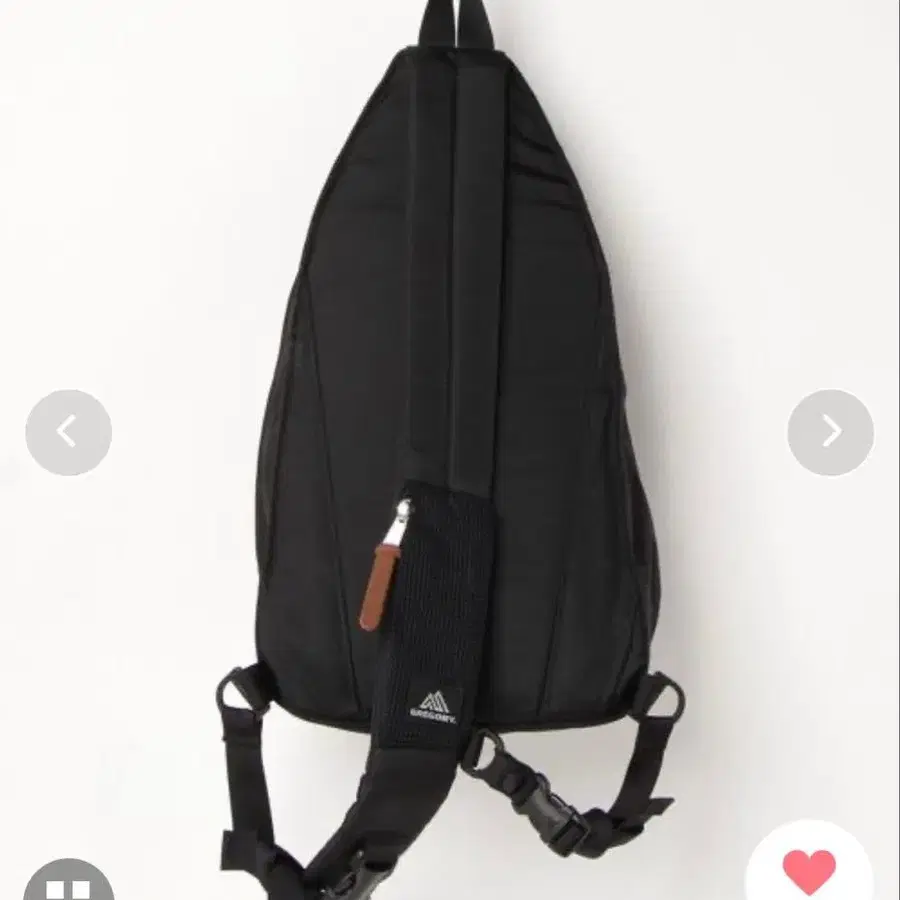This screenshot has height=900, width=900.
Task: Go to the previous product image
Action: click(68, 432)
